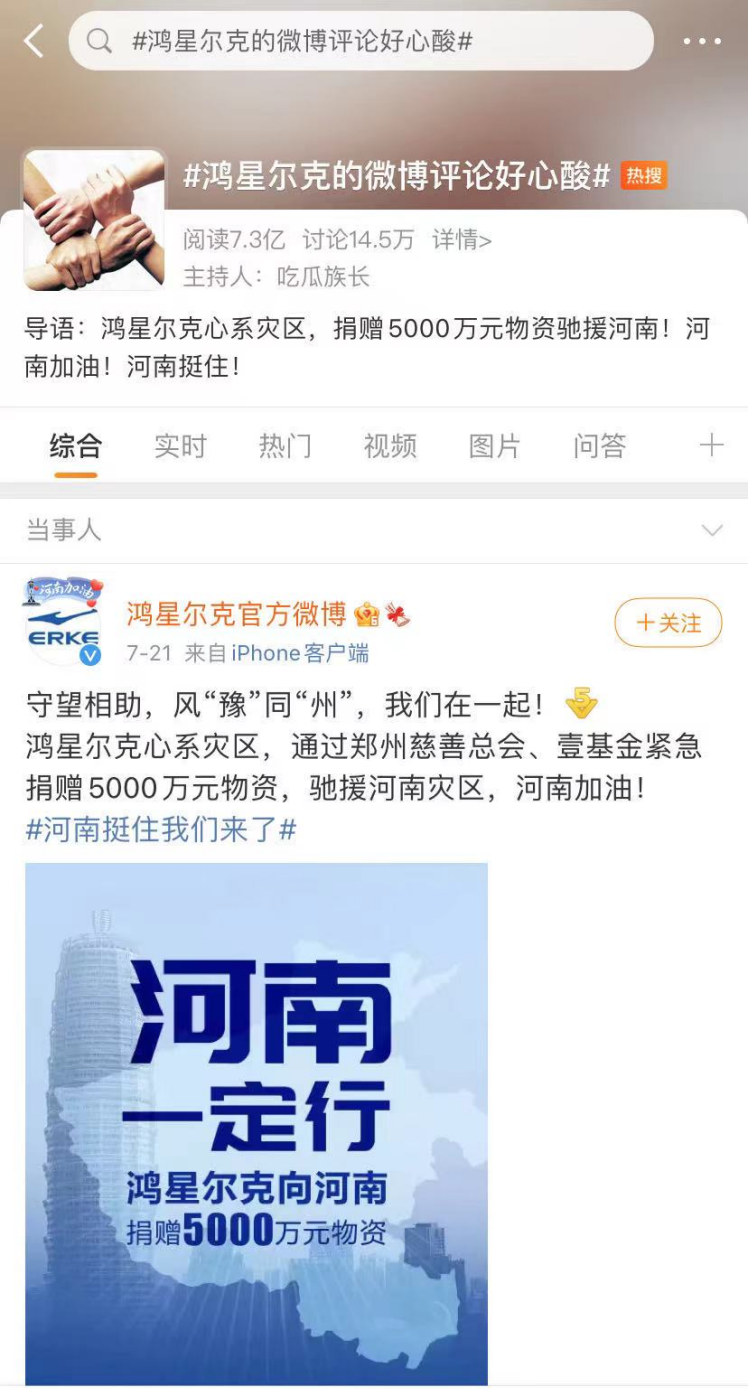Switch to the 视频 tab
This screenshot has width=748, height=1396.
click(390, 446)
